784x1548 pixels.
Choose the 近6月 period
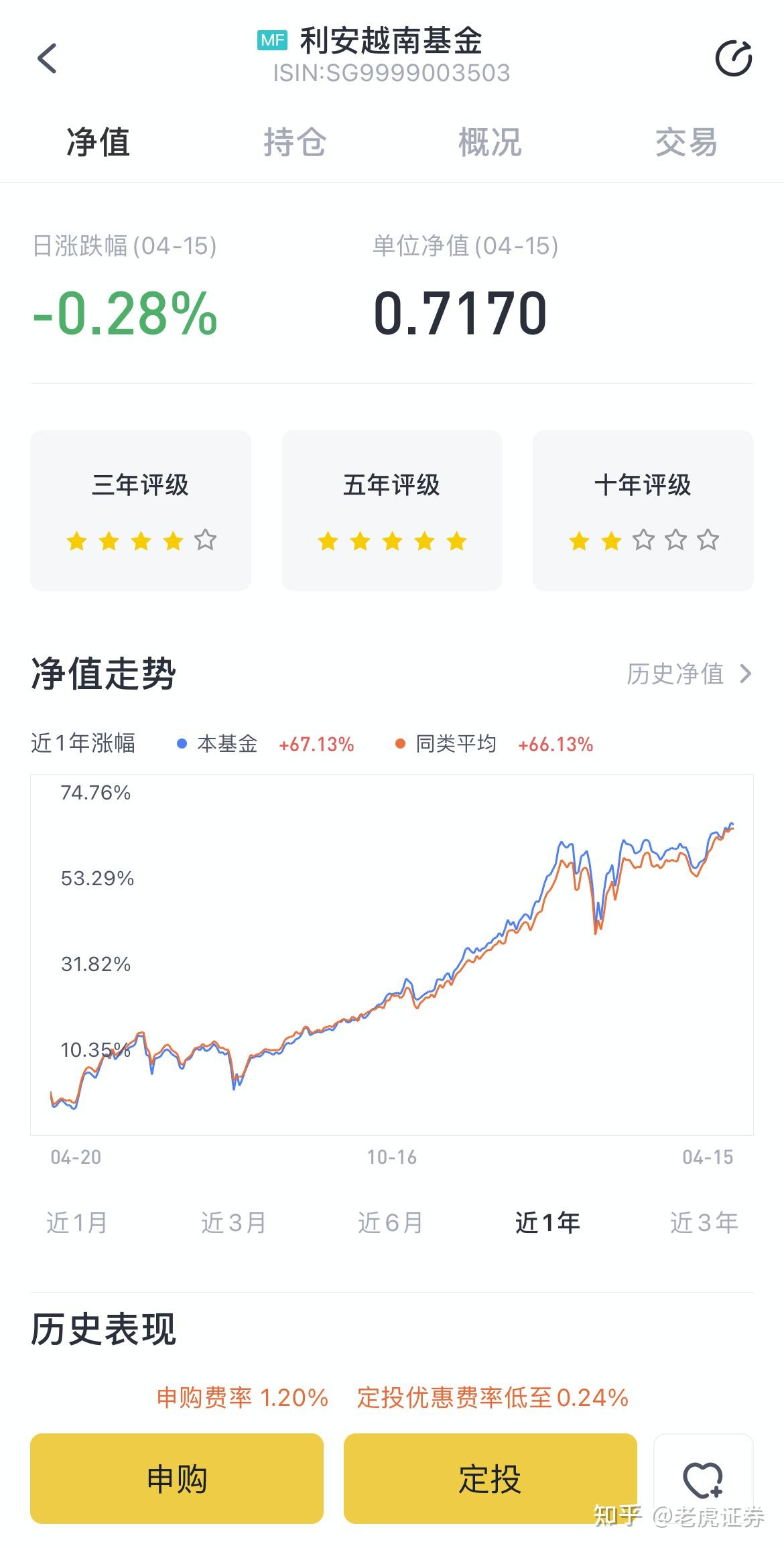pyautogui.click(x=391, y=1223)
